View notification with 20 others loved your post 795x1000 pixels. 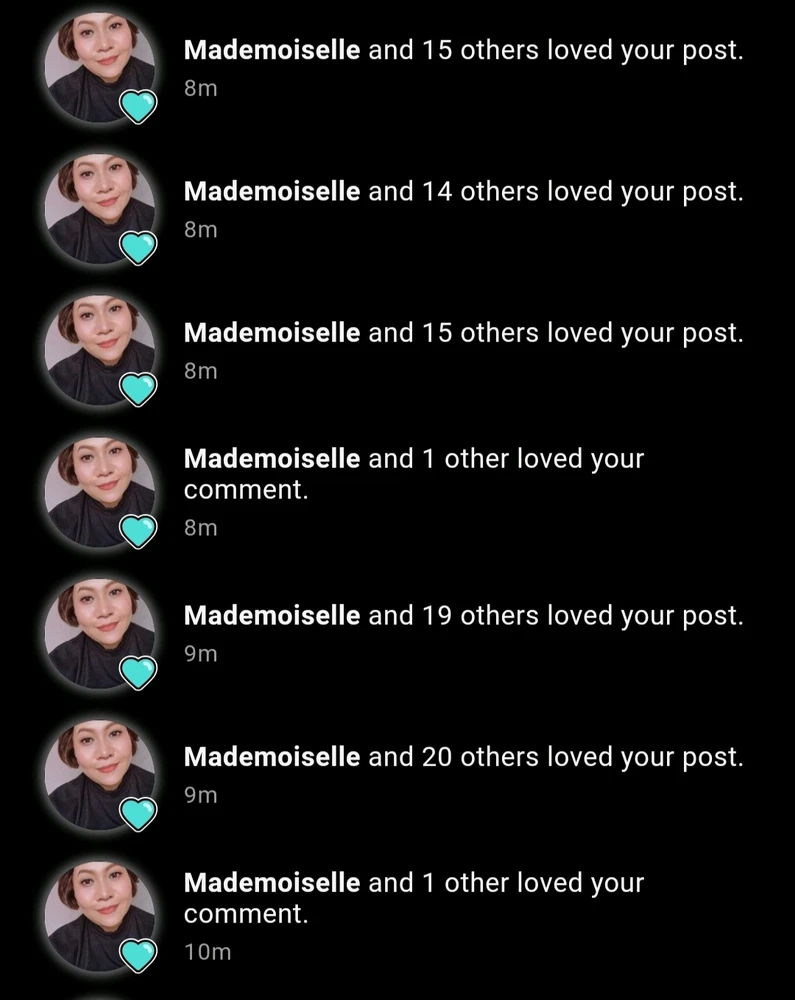pyautogui.click(x=463, y=757)
